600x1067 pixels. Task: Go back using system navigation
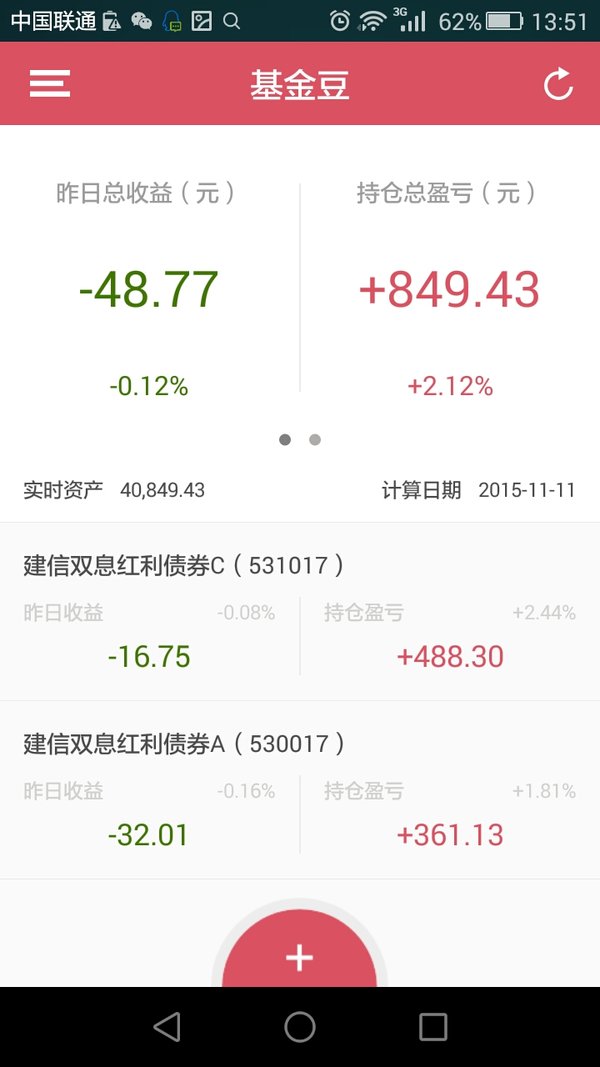tap(167, 1026)
